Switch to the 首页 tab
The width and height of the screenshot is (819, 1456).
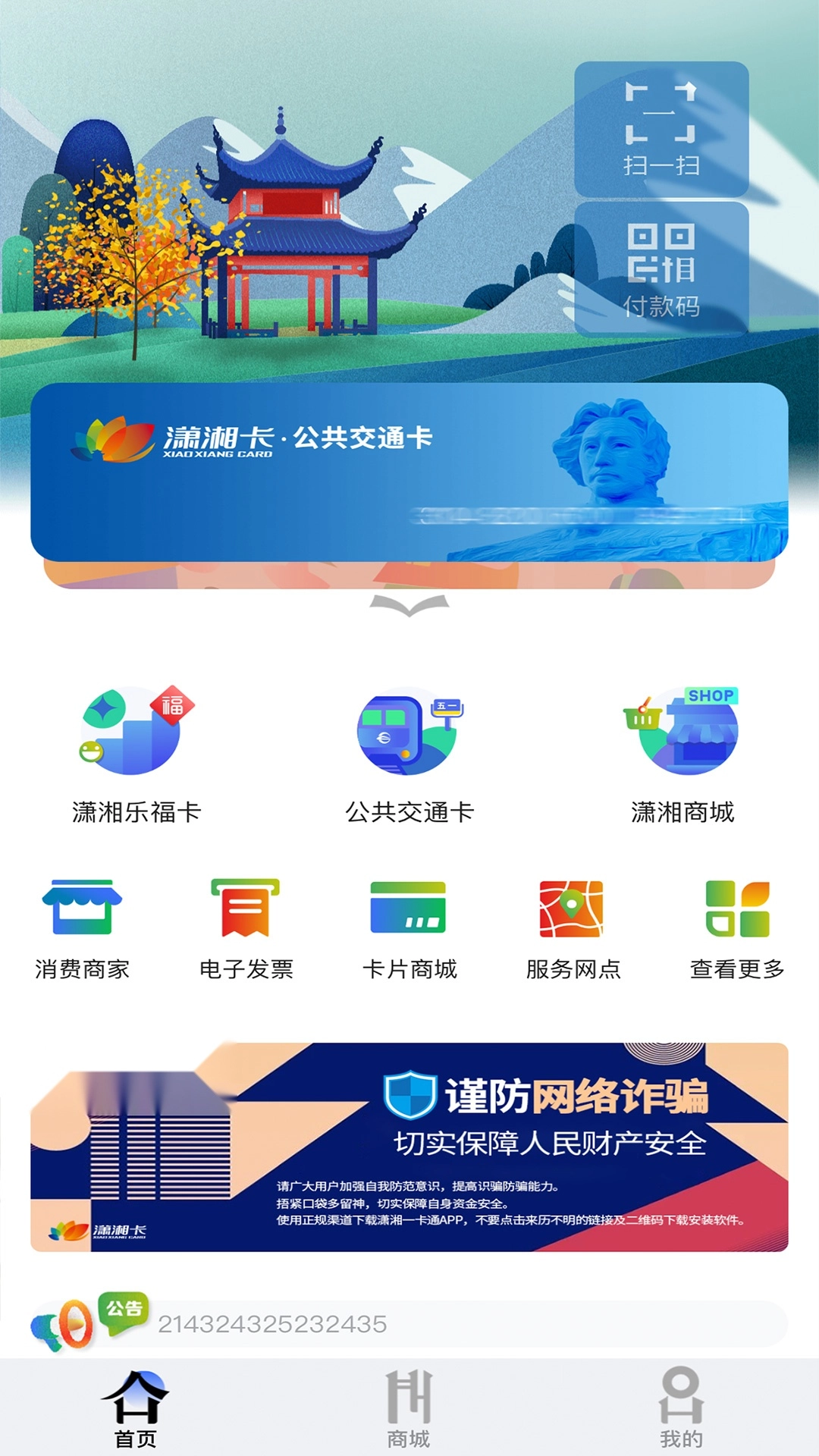pos(136,1409)
